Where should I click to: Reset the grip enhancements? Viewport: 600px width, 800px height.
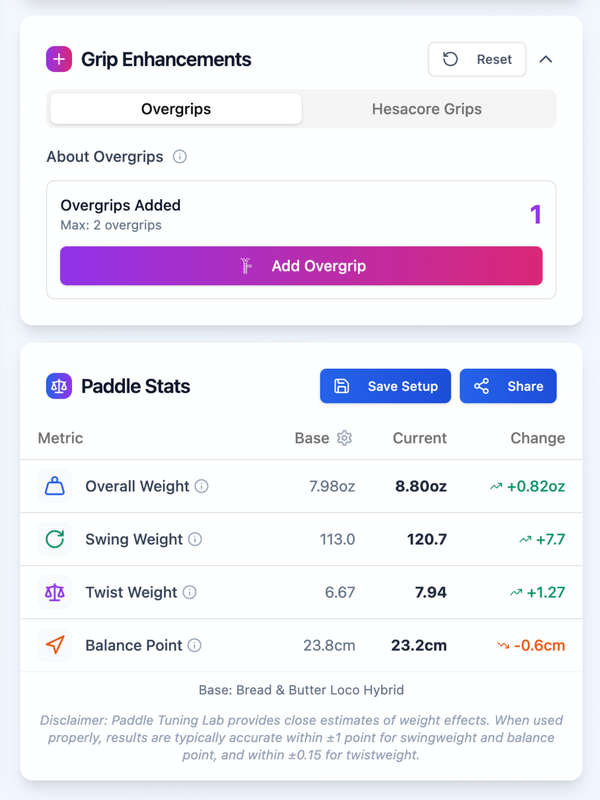tap(477, 60)
